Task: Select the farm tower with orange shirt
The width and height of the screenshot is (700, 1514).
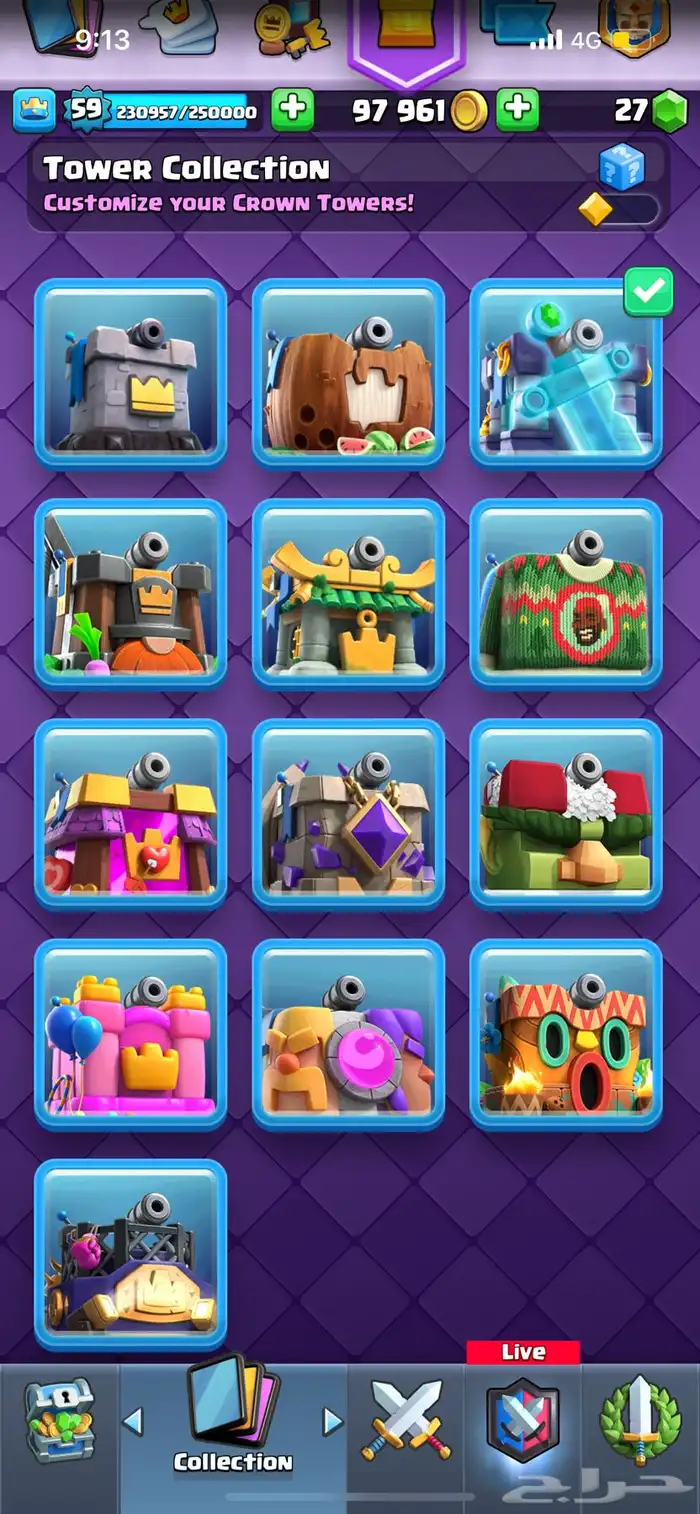Action: (131, 593)
